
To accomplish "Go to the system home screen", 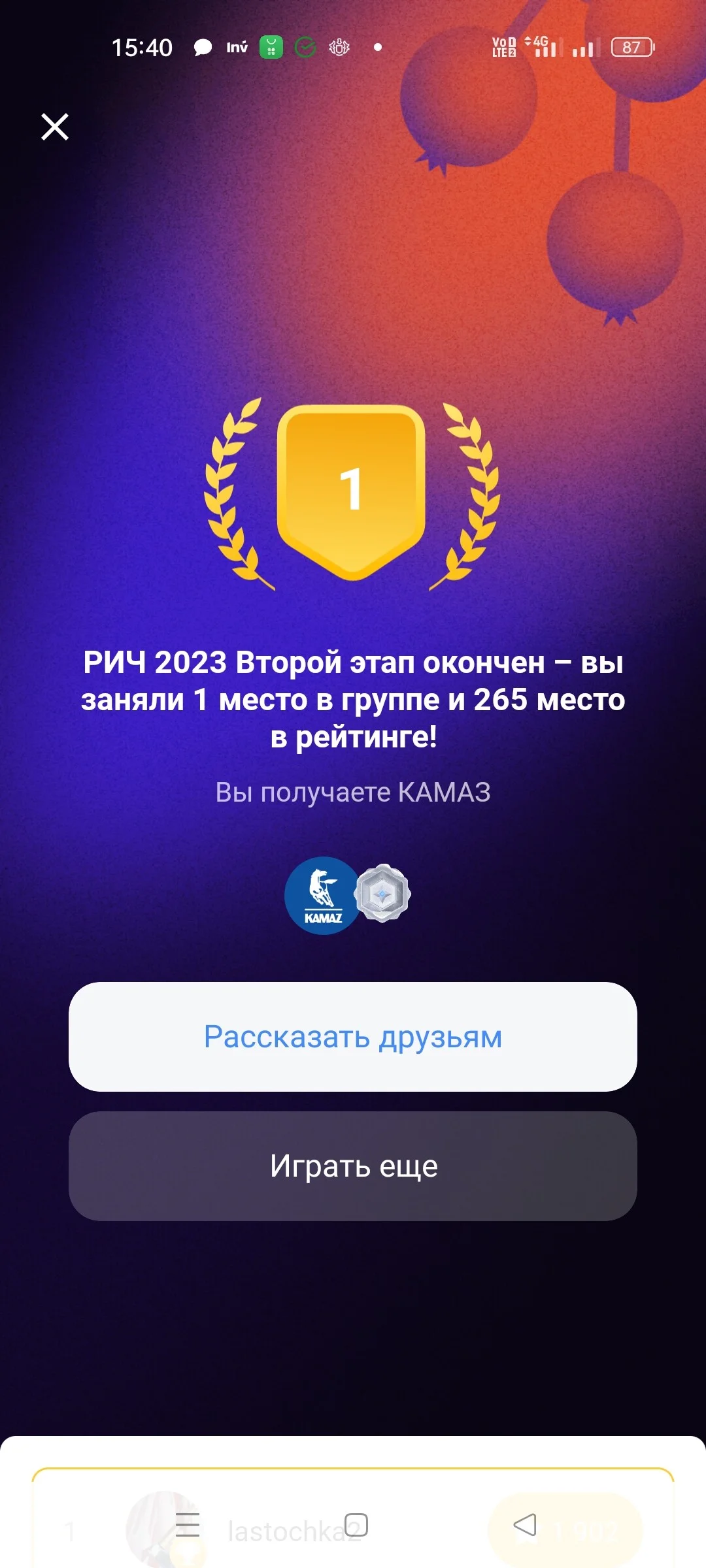I will pos(356,1525).
